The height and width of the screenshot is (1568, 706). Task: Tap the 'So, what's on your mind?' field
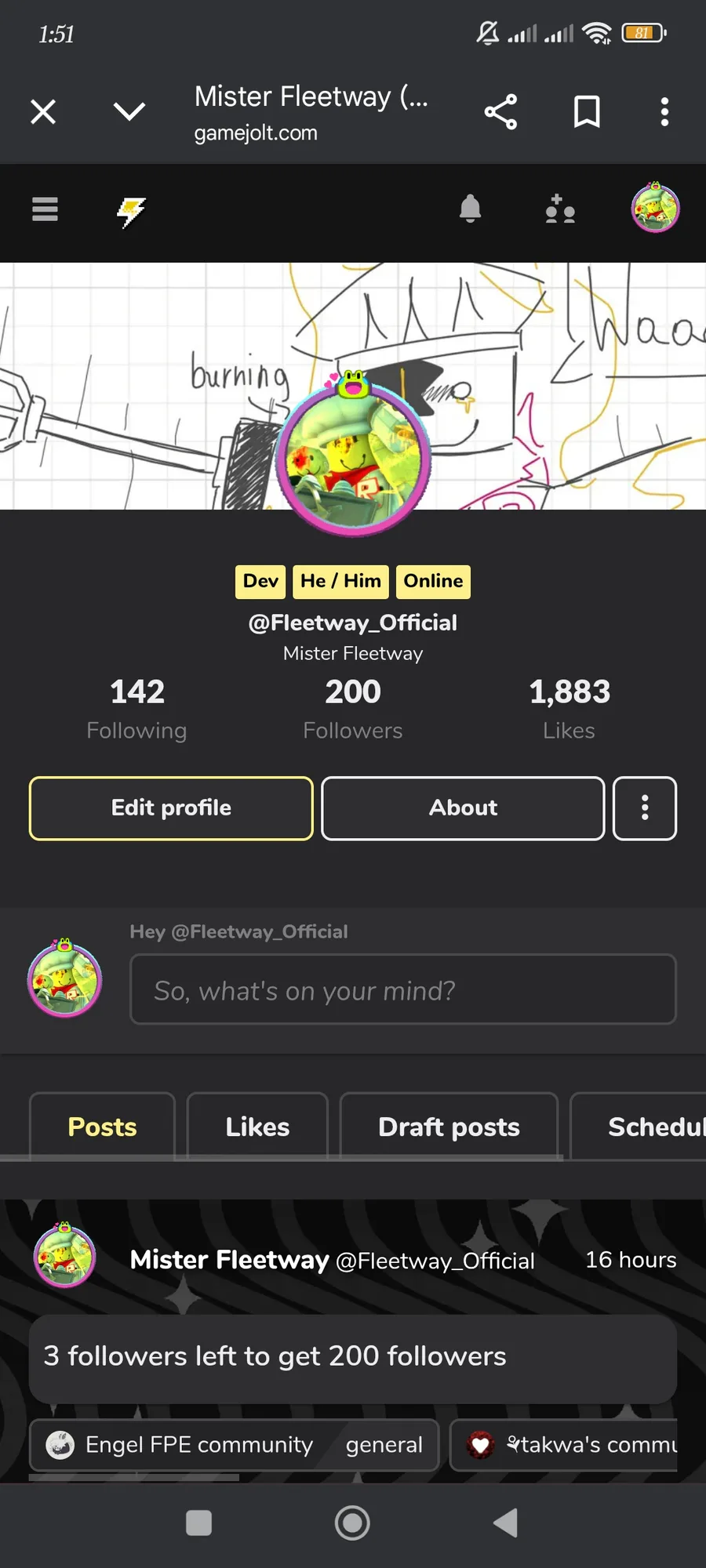click(402, 990)
